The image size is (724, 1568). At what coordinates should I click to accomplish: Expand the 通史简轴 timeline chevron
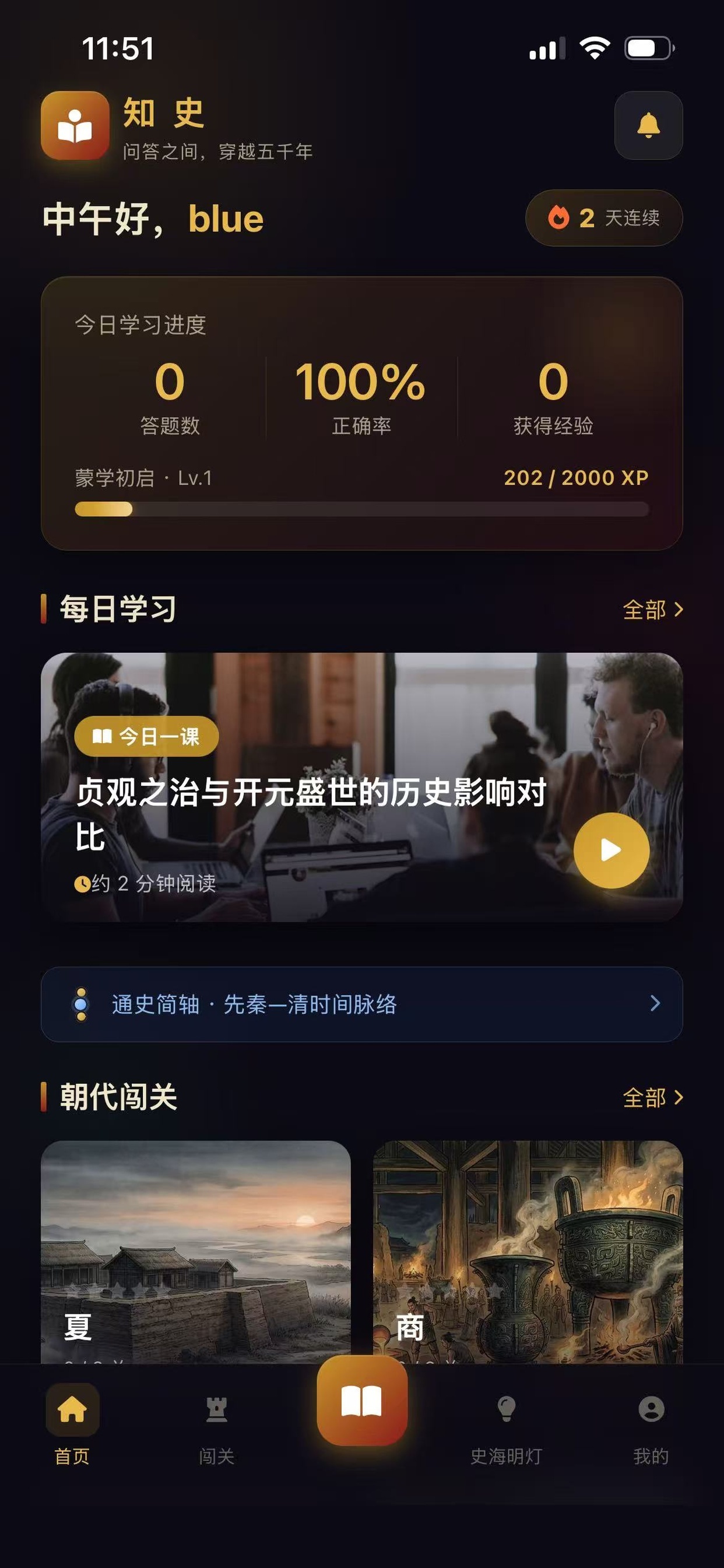pyautogui.click(x=655, y=1005)
